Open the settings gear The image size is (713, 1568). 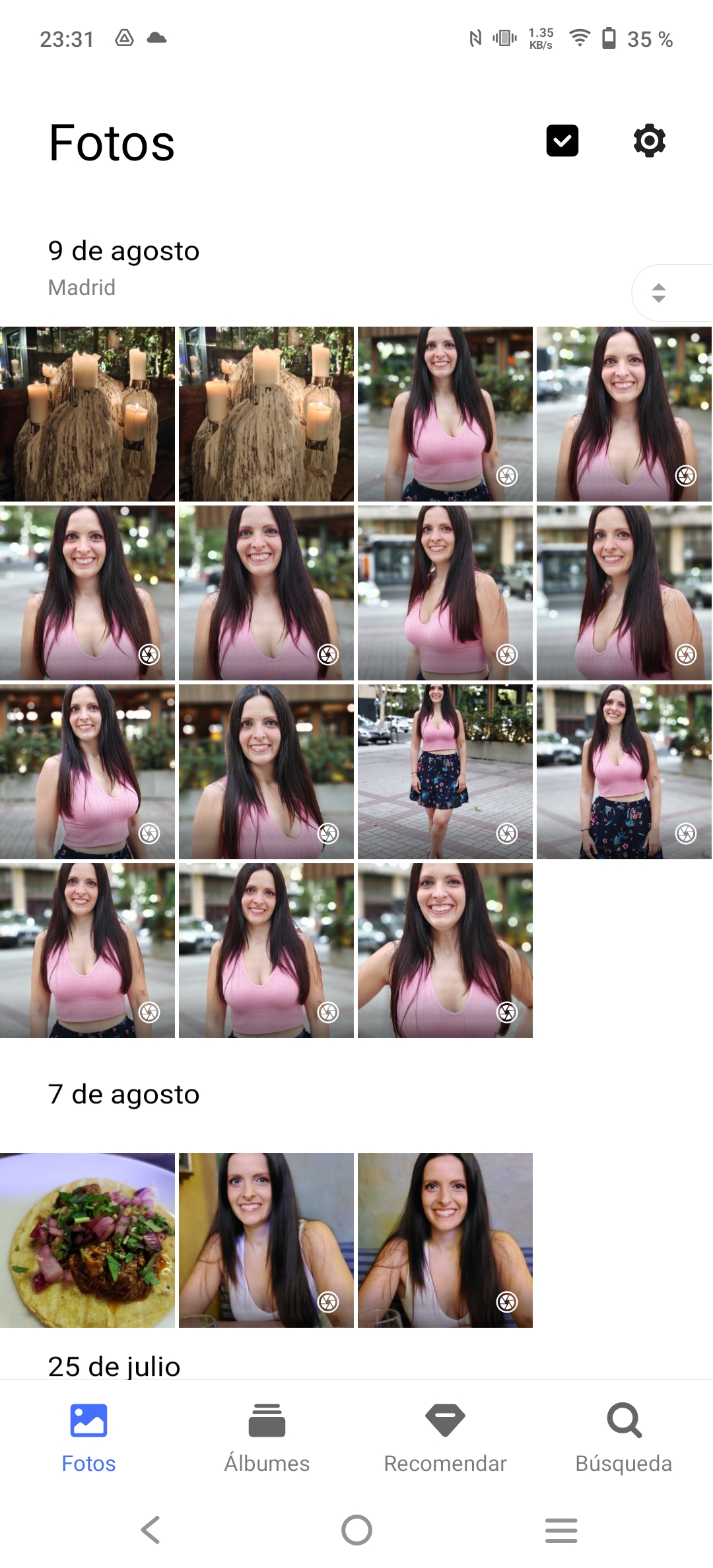650,141
